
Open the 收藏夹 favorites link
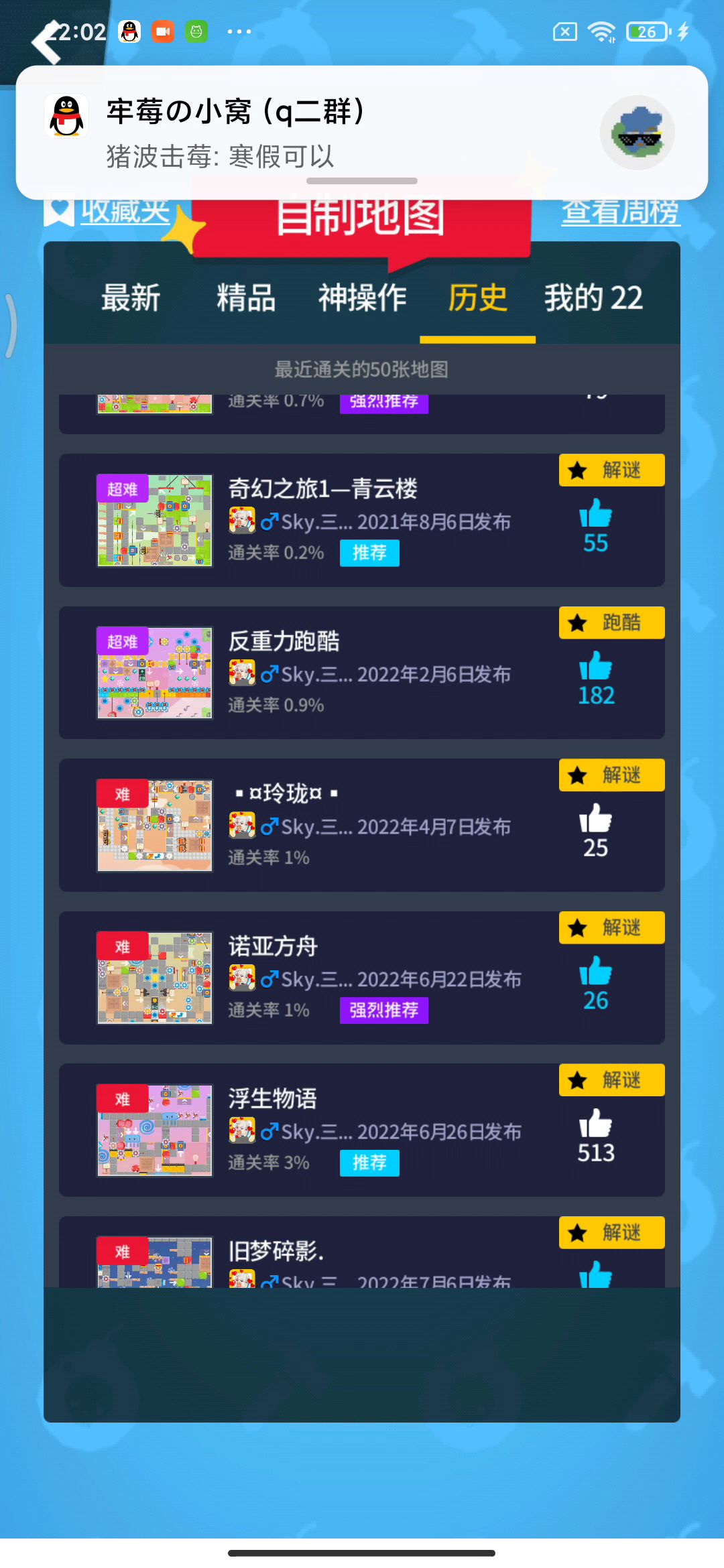coord(125,212)
